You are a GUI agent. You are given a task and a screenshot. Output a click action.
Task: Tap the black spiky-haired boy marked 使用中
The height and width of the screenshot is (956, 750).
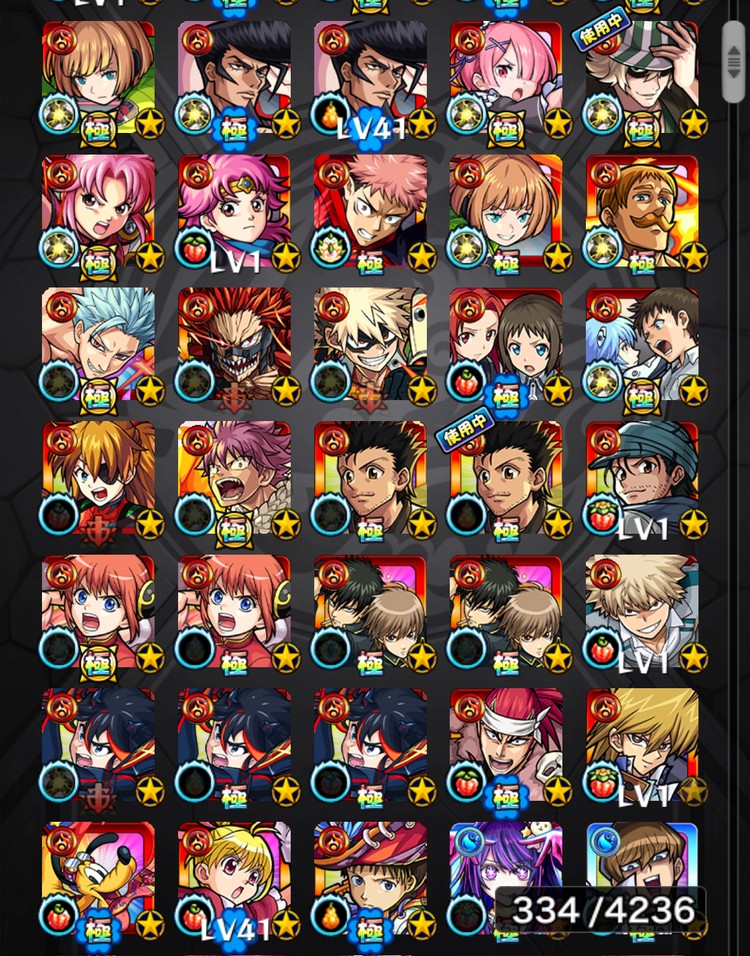[506, 480]
